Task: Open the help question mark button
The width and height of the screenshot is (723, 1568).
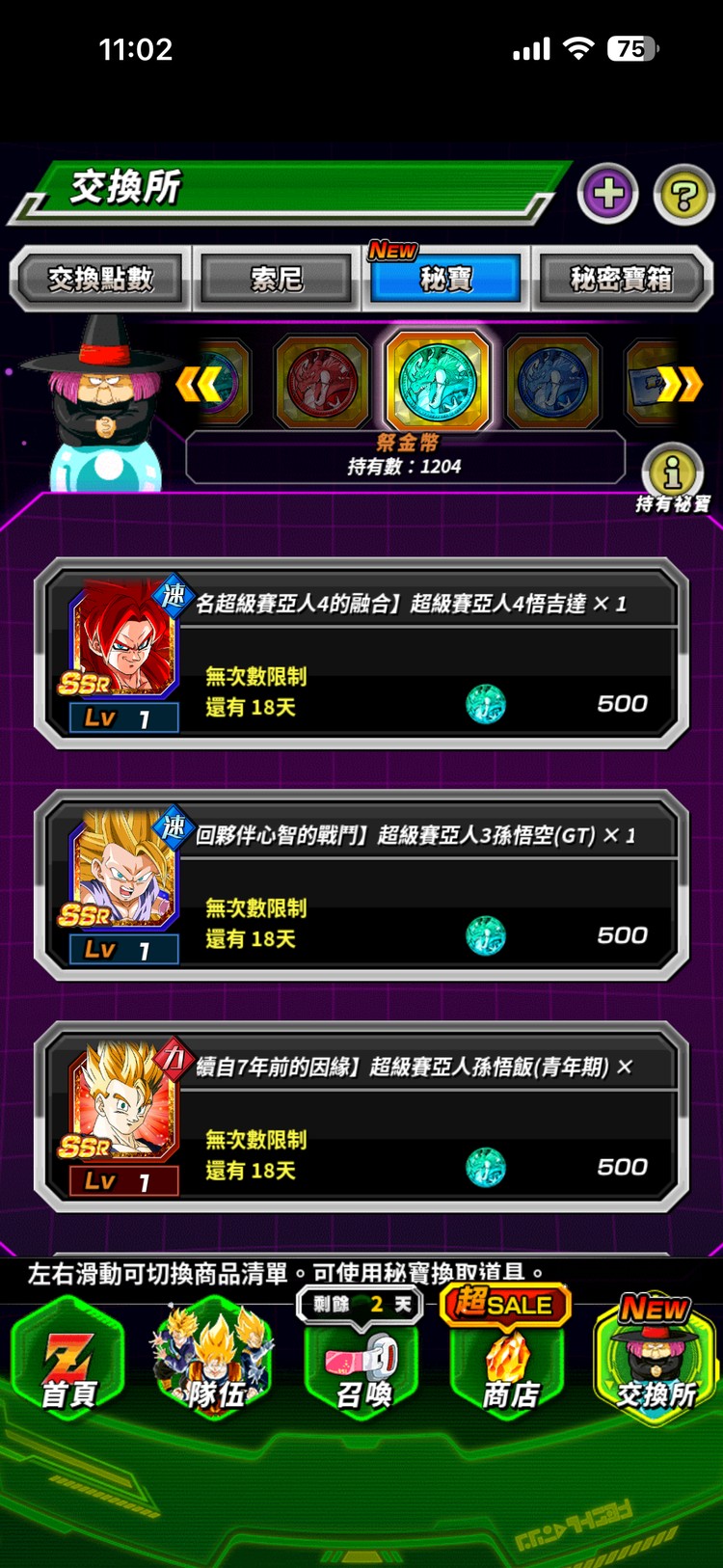Action: 684,194
